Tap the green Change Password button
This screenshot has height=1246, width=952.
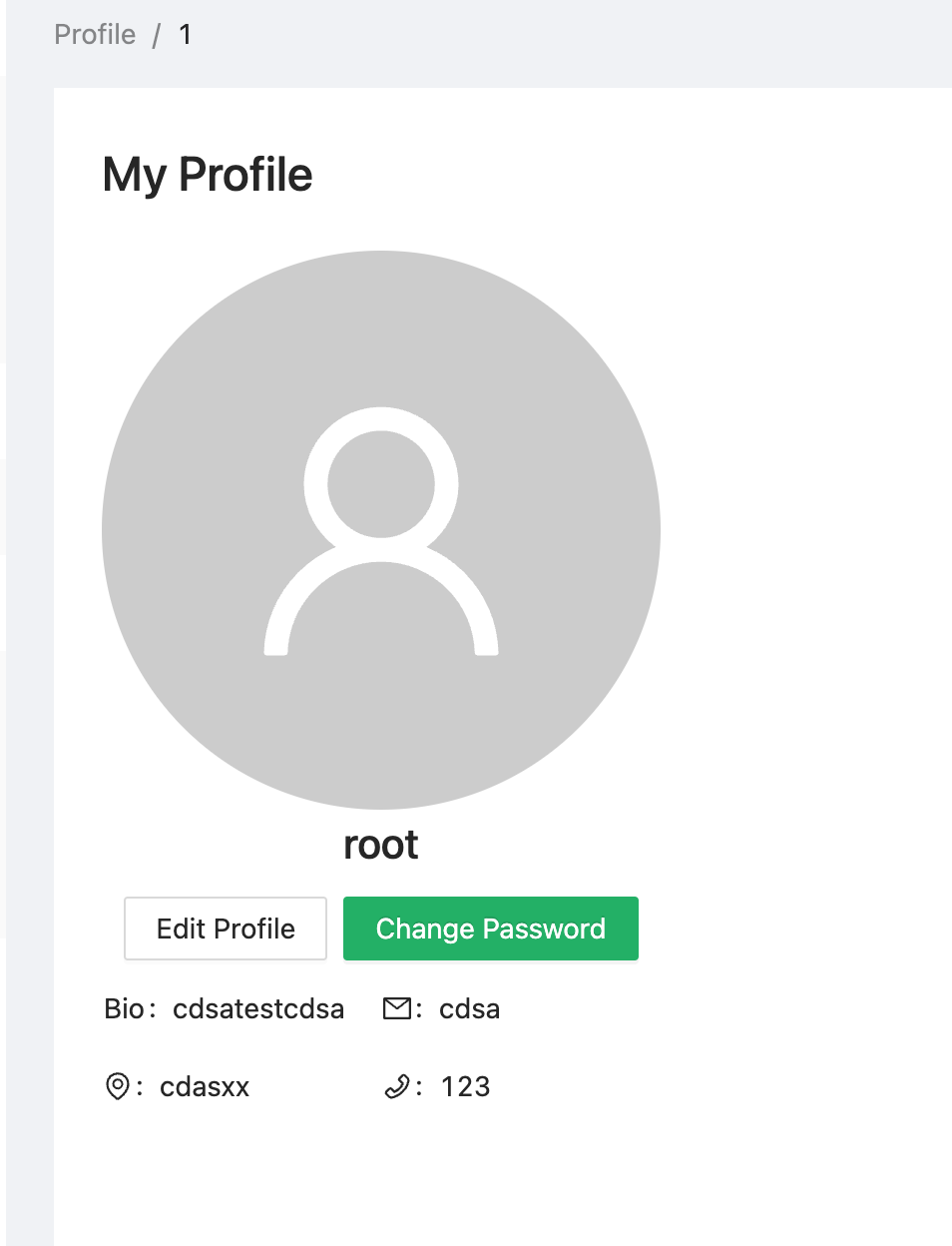click(490, 929)
